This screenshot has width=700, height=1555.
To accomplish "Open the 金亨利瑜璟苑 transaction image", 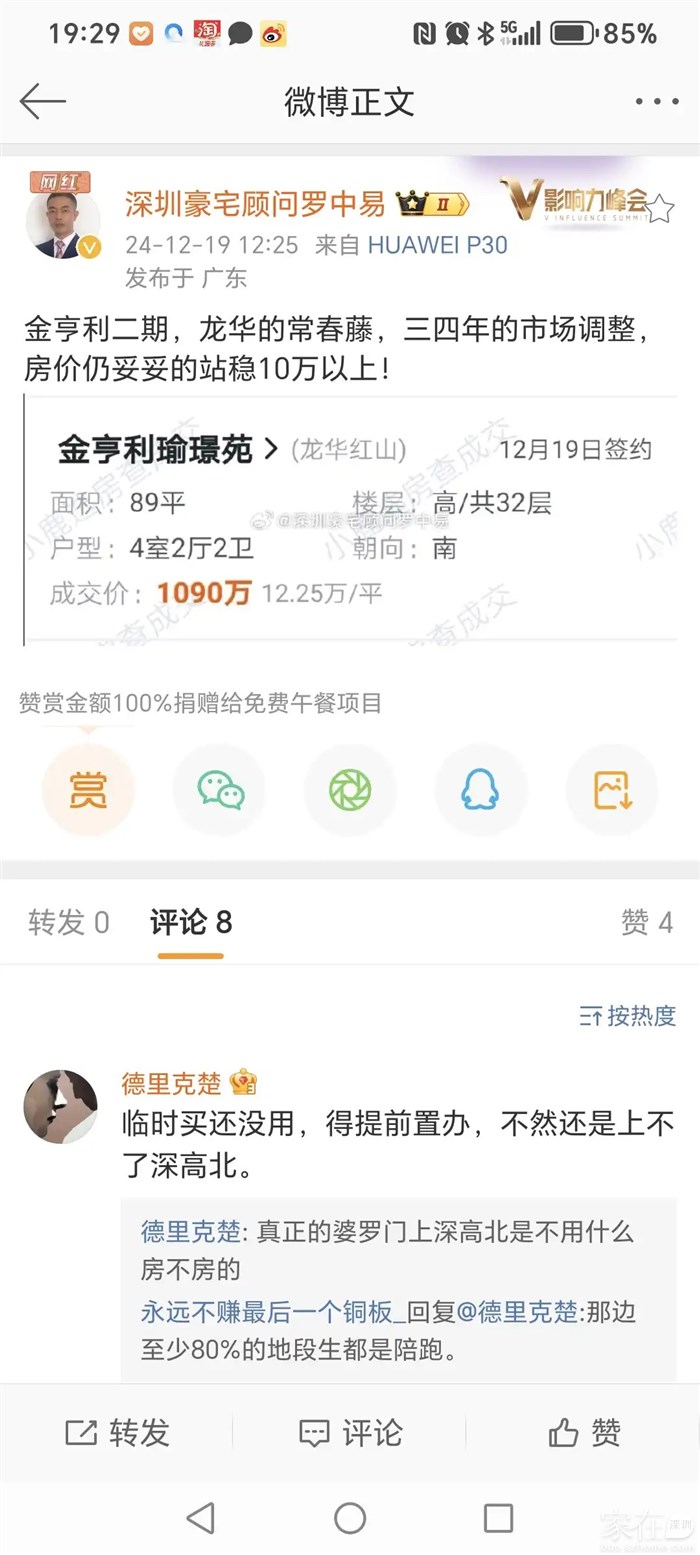I will pos(350,520).
